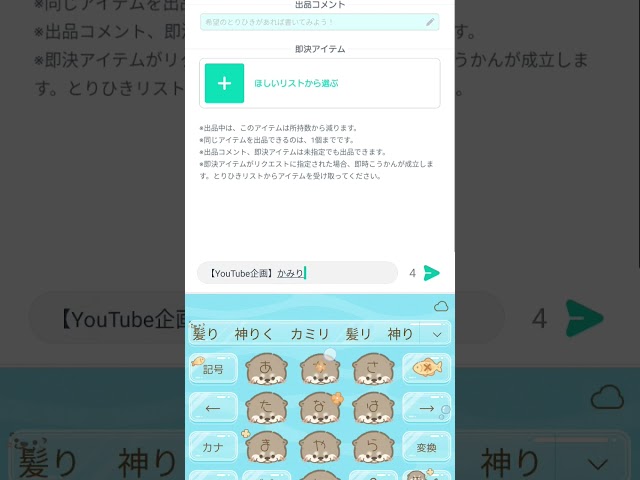Delete a character with the fish backspace key

tap(427, 369)
